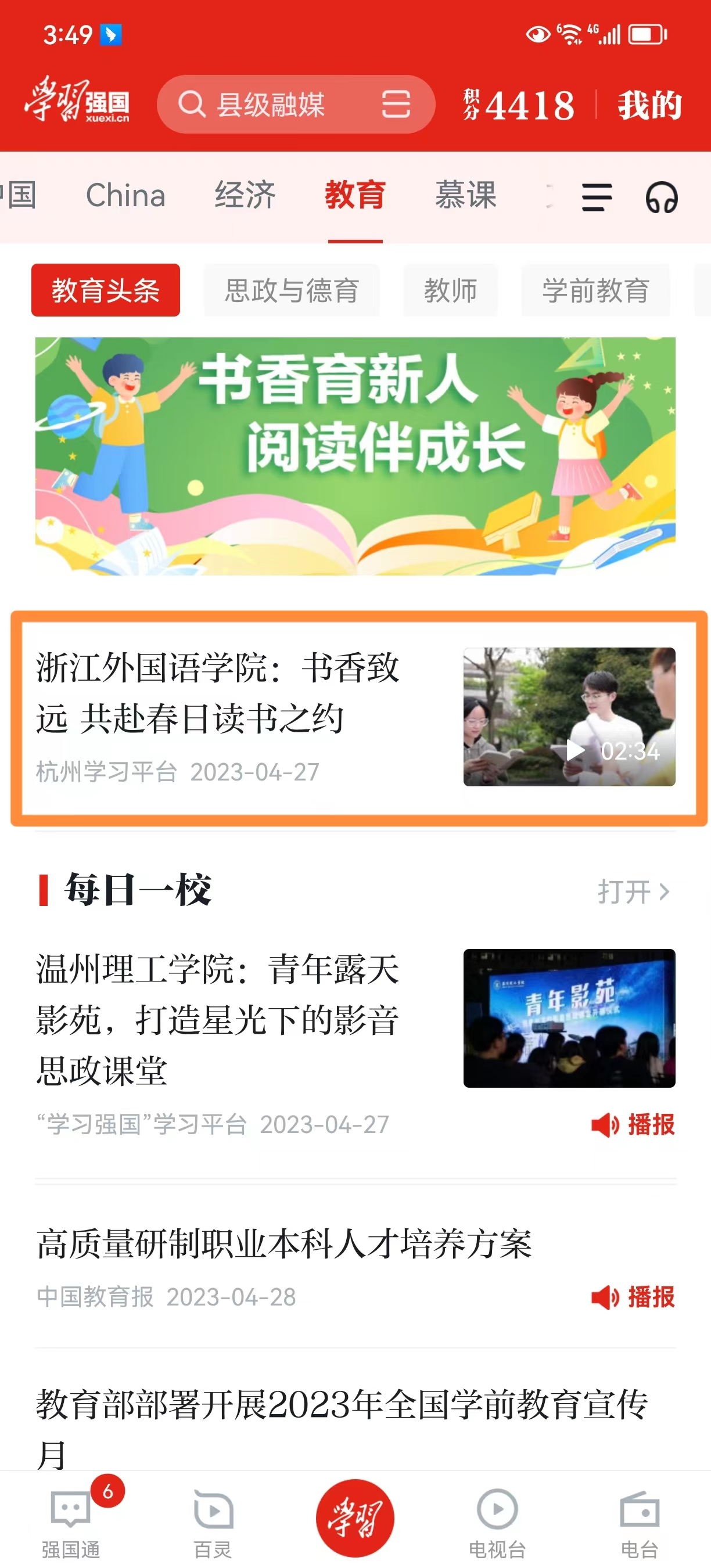Switch to the 经济 tab
Viewport: 711px width, 1568px height.
245,196
